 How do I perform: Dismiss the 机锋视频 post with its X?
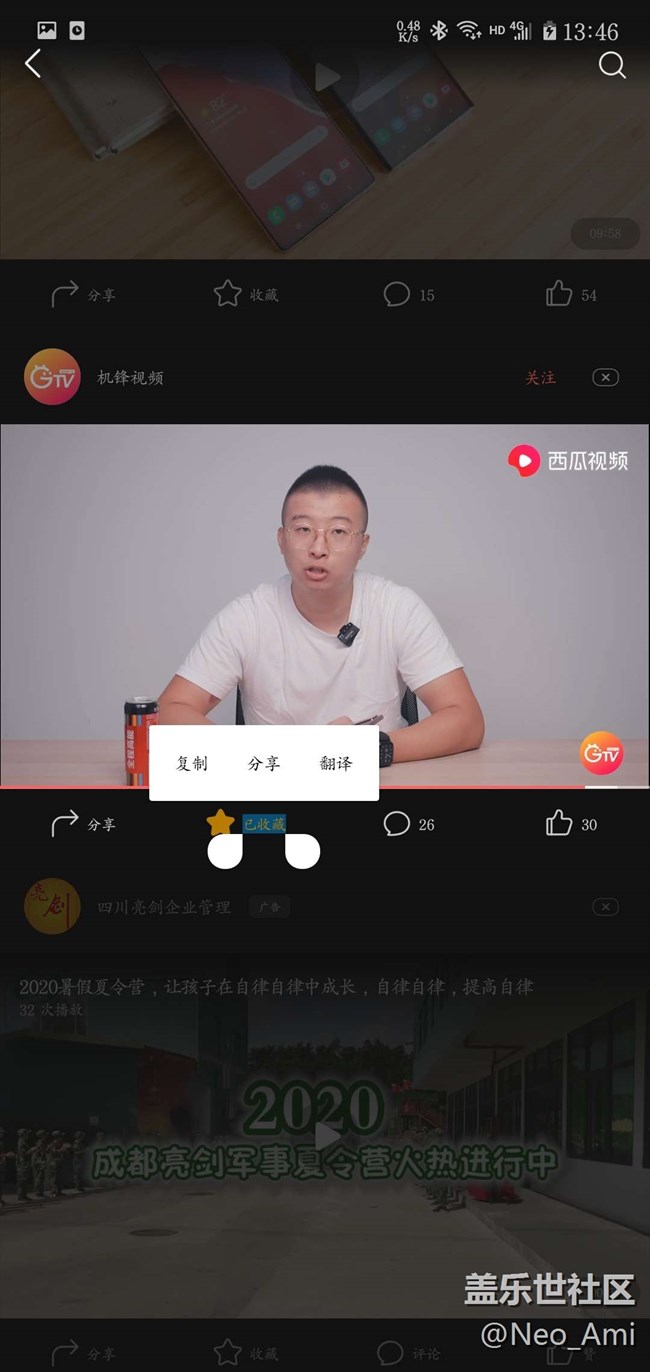[605, 377]
